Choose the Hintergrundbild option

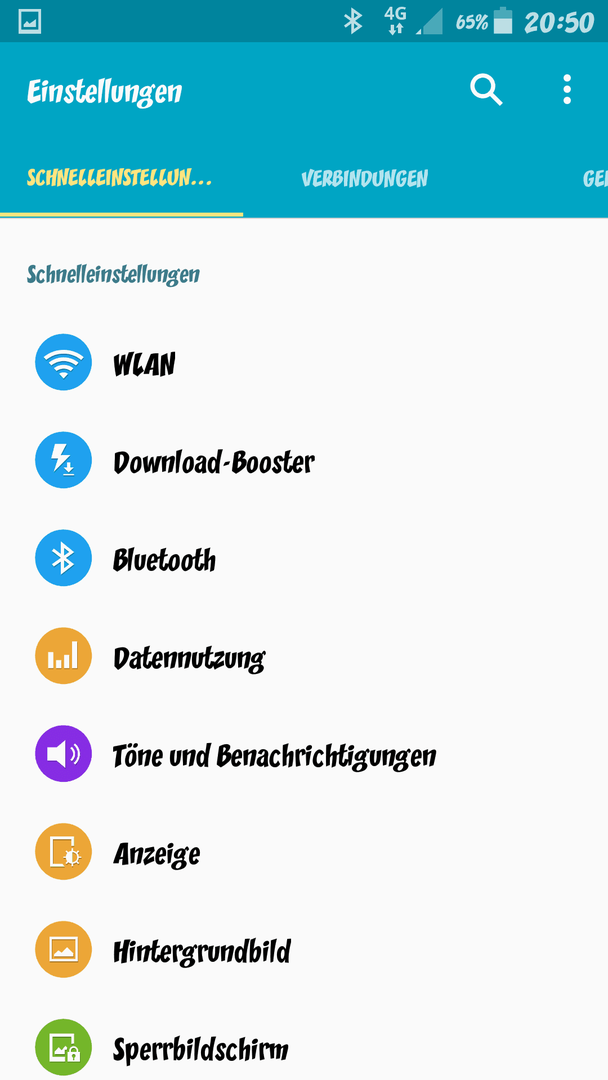point(304,949)
